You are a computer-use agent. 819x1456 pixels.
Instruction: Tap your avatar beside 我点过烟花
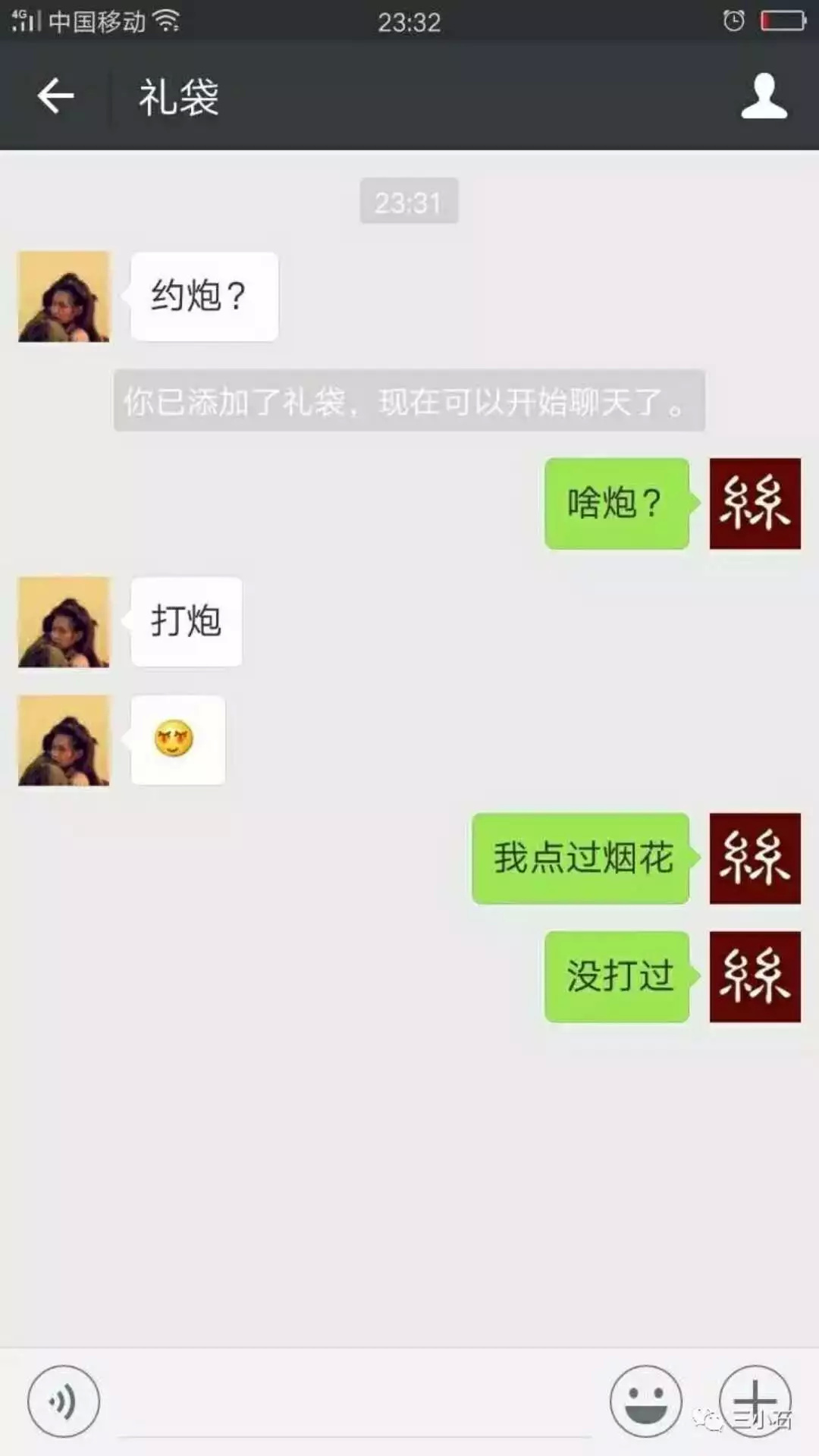pyautogui.click(x=755, y=858)
